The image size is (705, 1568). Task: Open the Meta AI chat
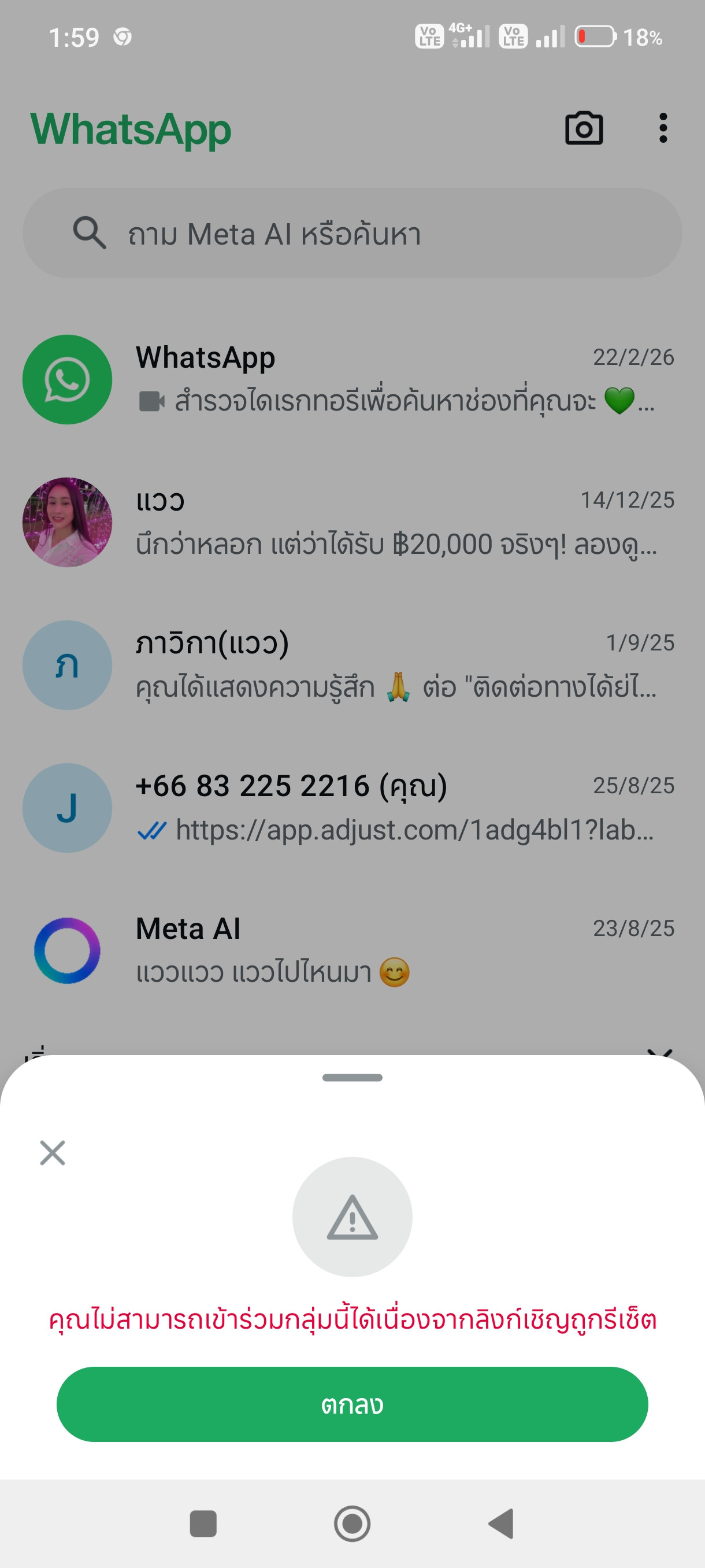point(352,950)
